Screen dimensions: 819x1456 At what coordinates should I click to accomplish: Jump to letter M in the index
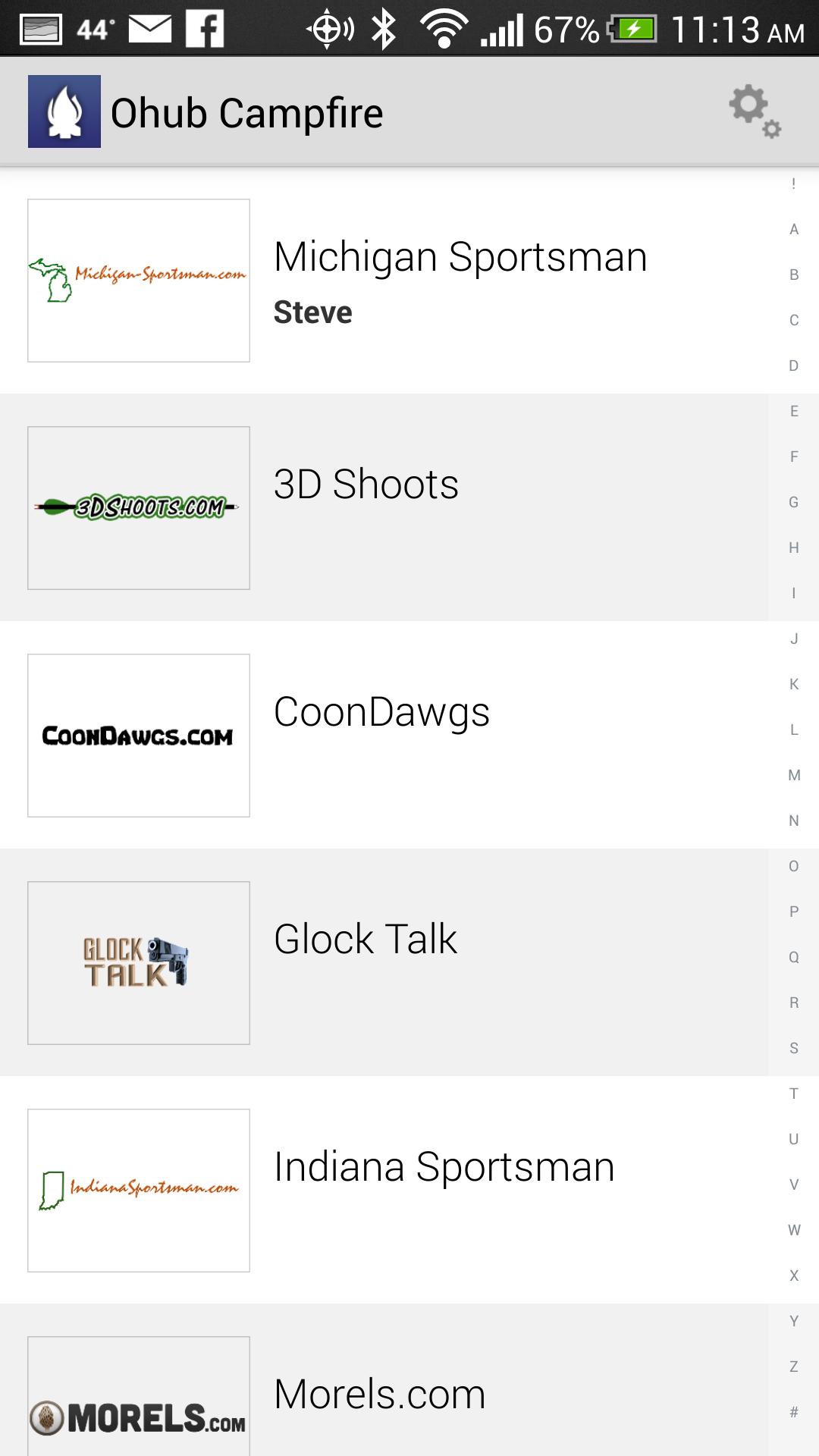[x=794, y=775]
